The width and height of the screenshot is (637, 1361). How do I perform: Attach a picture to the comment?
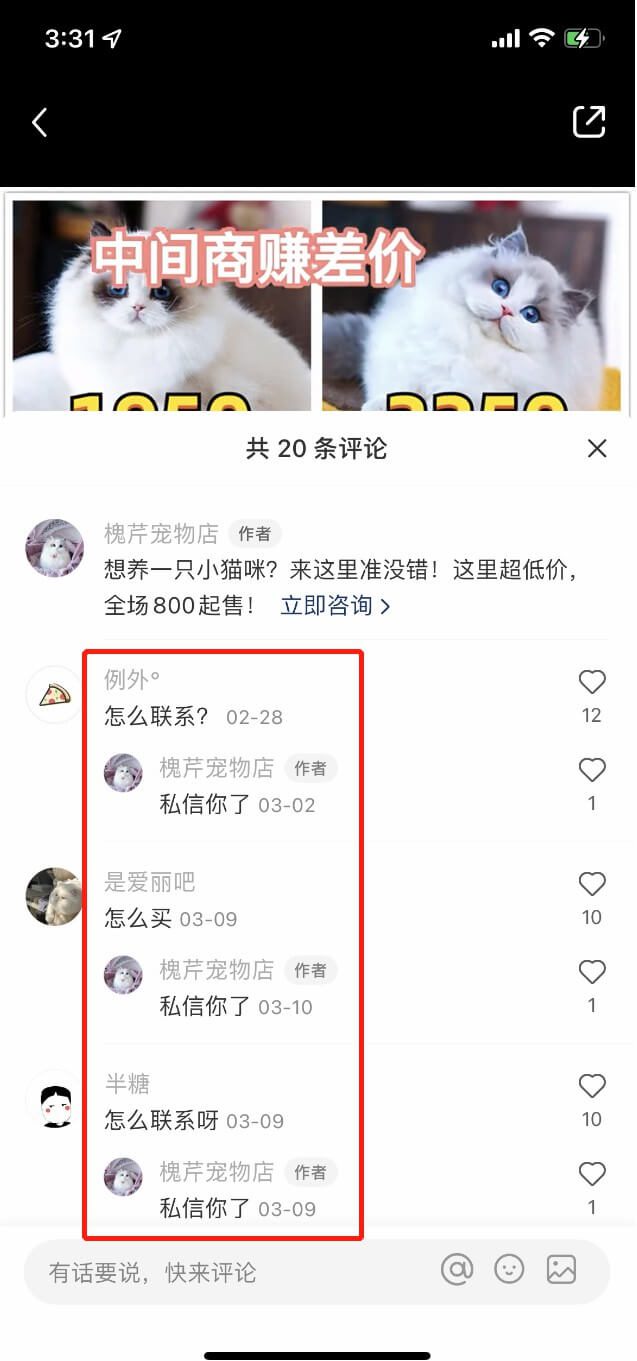pyautogui.click(x=562, y=1270)
